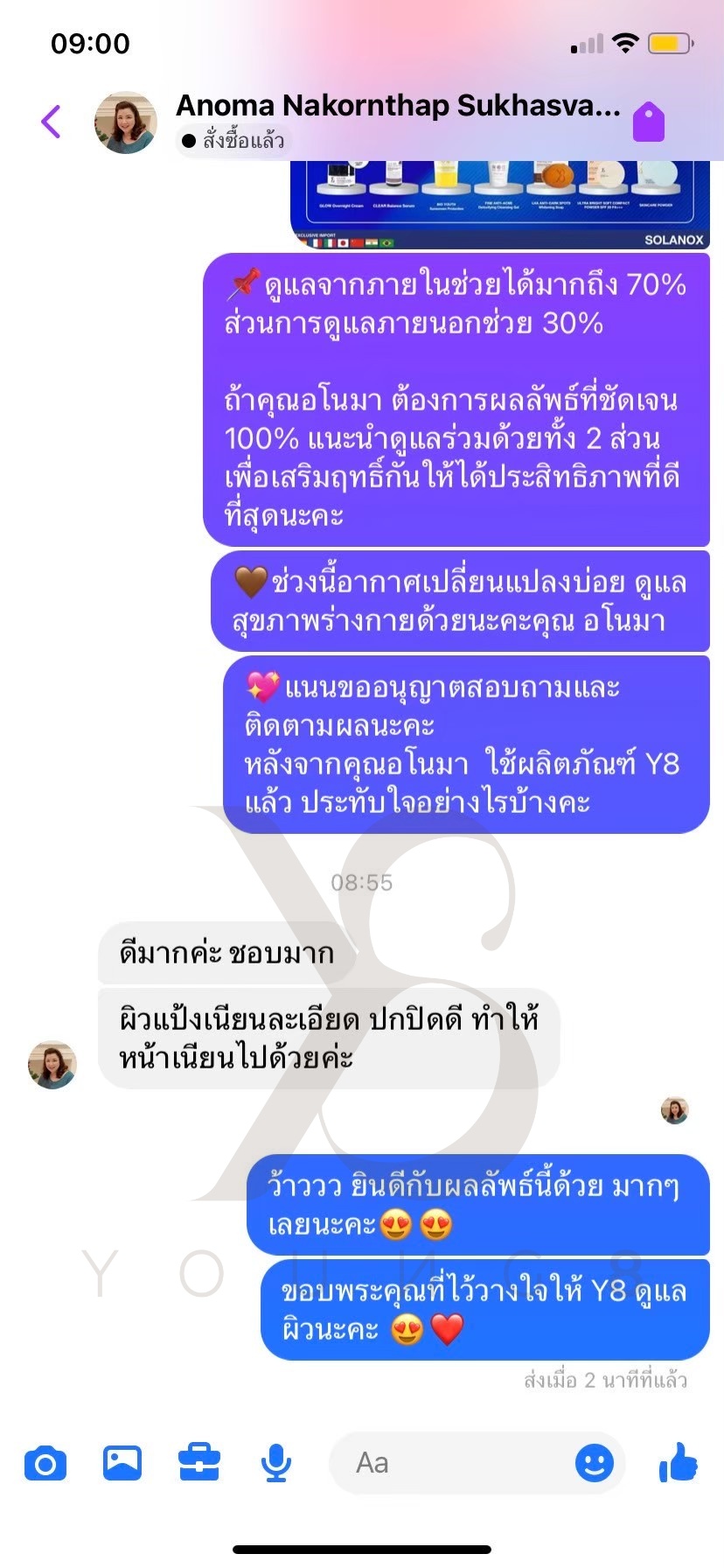
Task: Send a thumbs-up like
Action: (x=679, y=1461)
